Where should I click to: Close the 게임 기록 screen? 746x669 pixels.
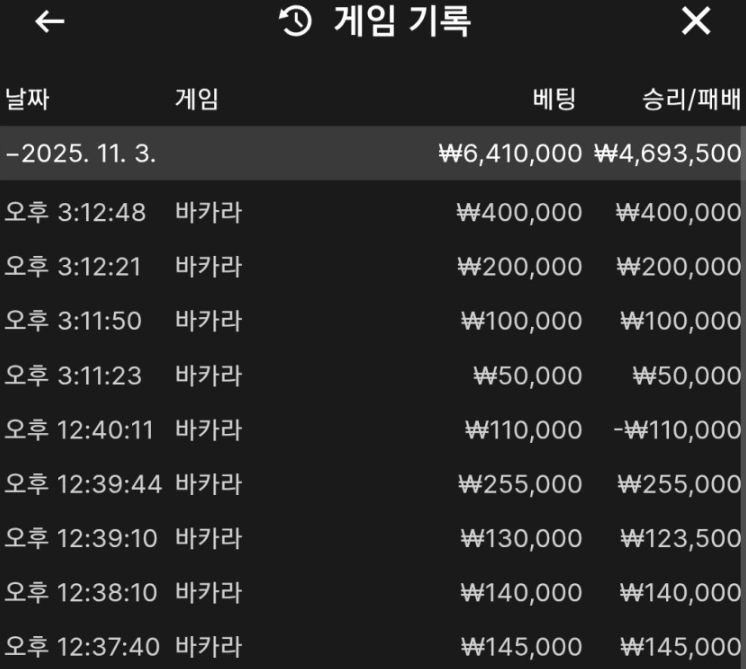pos(695,21)
